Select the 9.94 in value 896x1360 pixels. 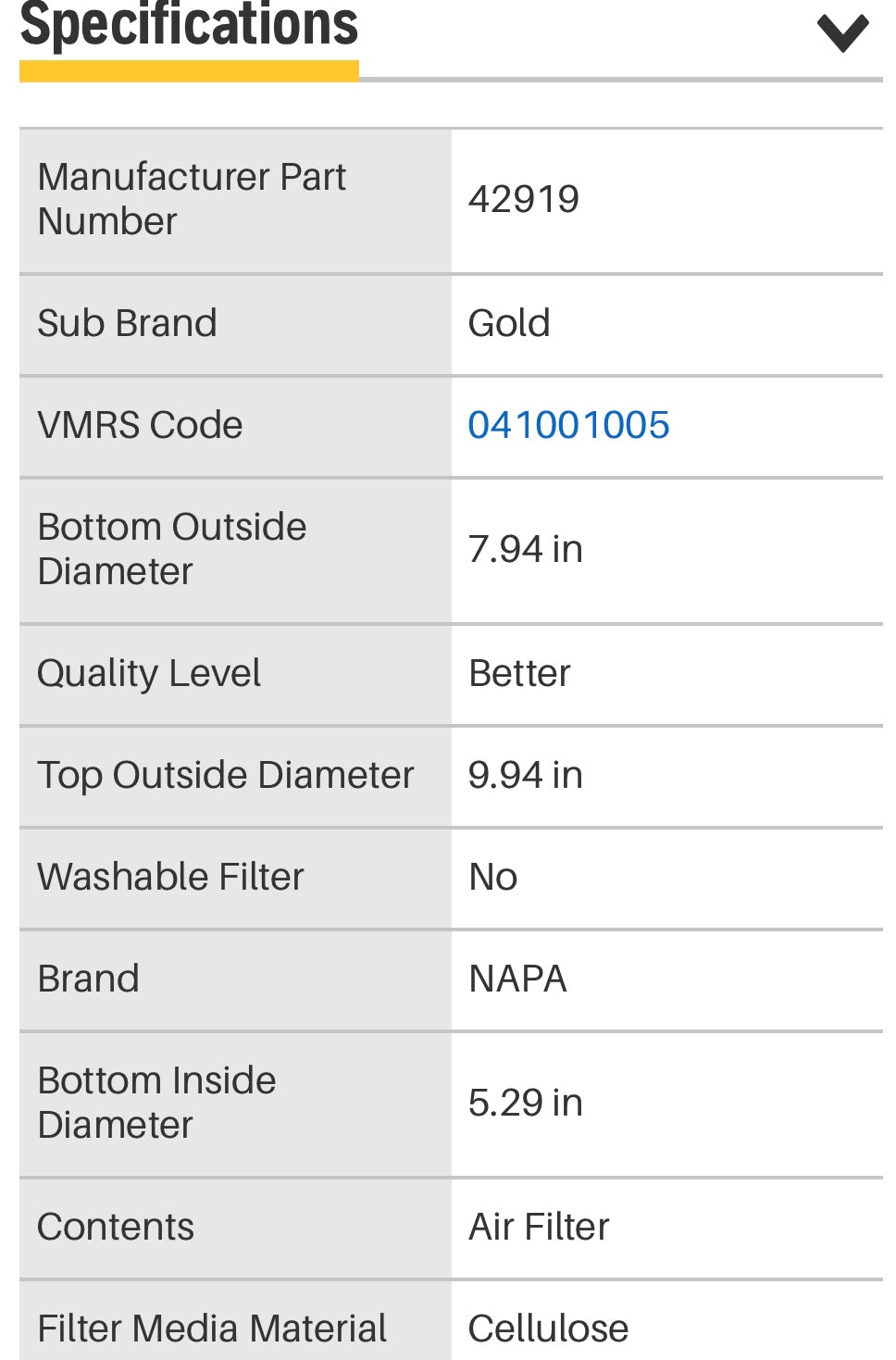(x=526, y=775)
